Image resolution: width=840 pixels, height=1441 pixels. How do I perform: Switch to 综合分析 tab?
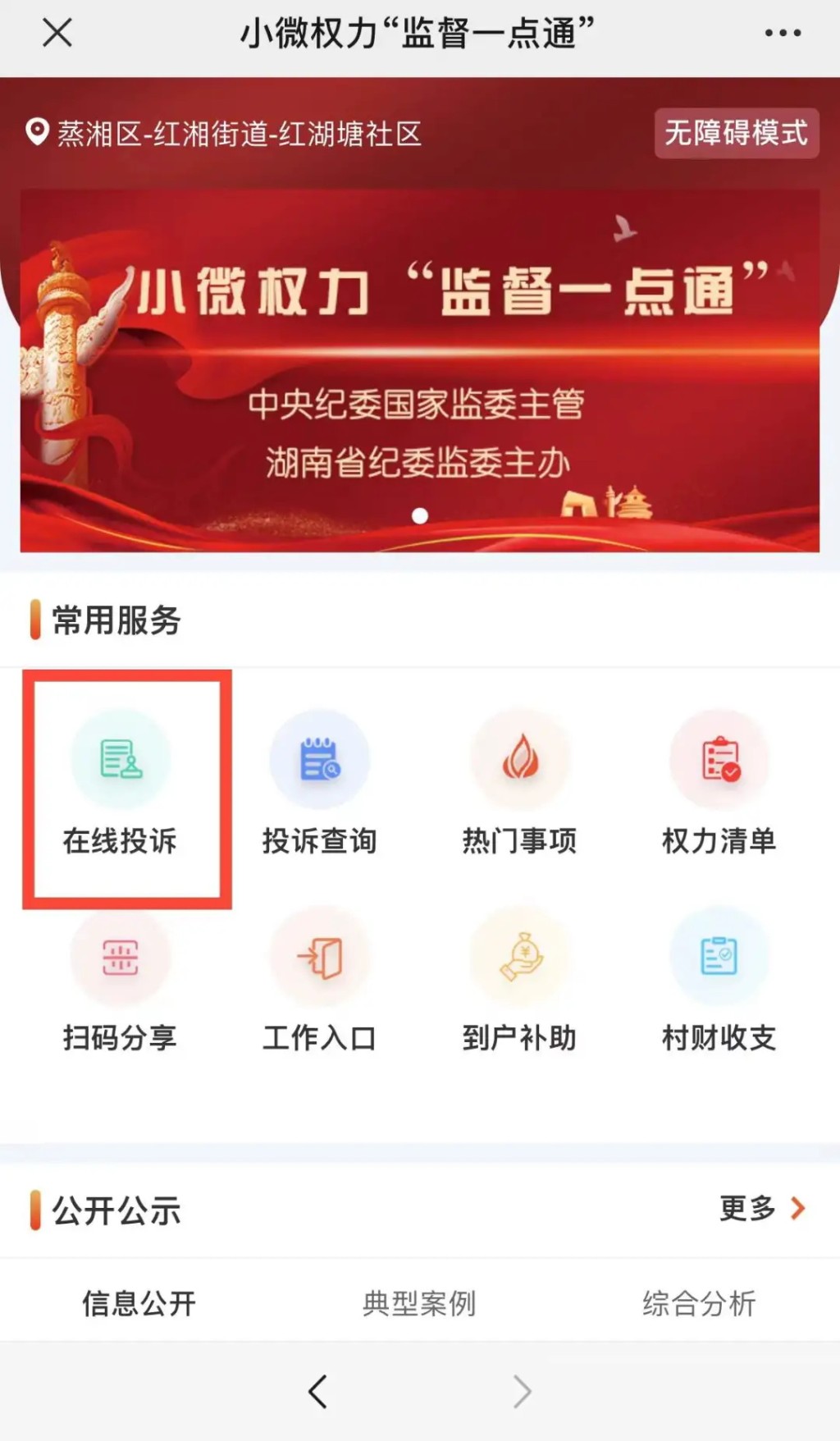pos(699,1303)
